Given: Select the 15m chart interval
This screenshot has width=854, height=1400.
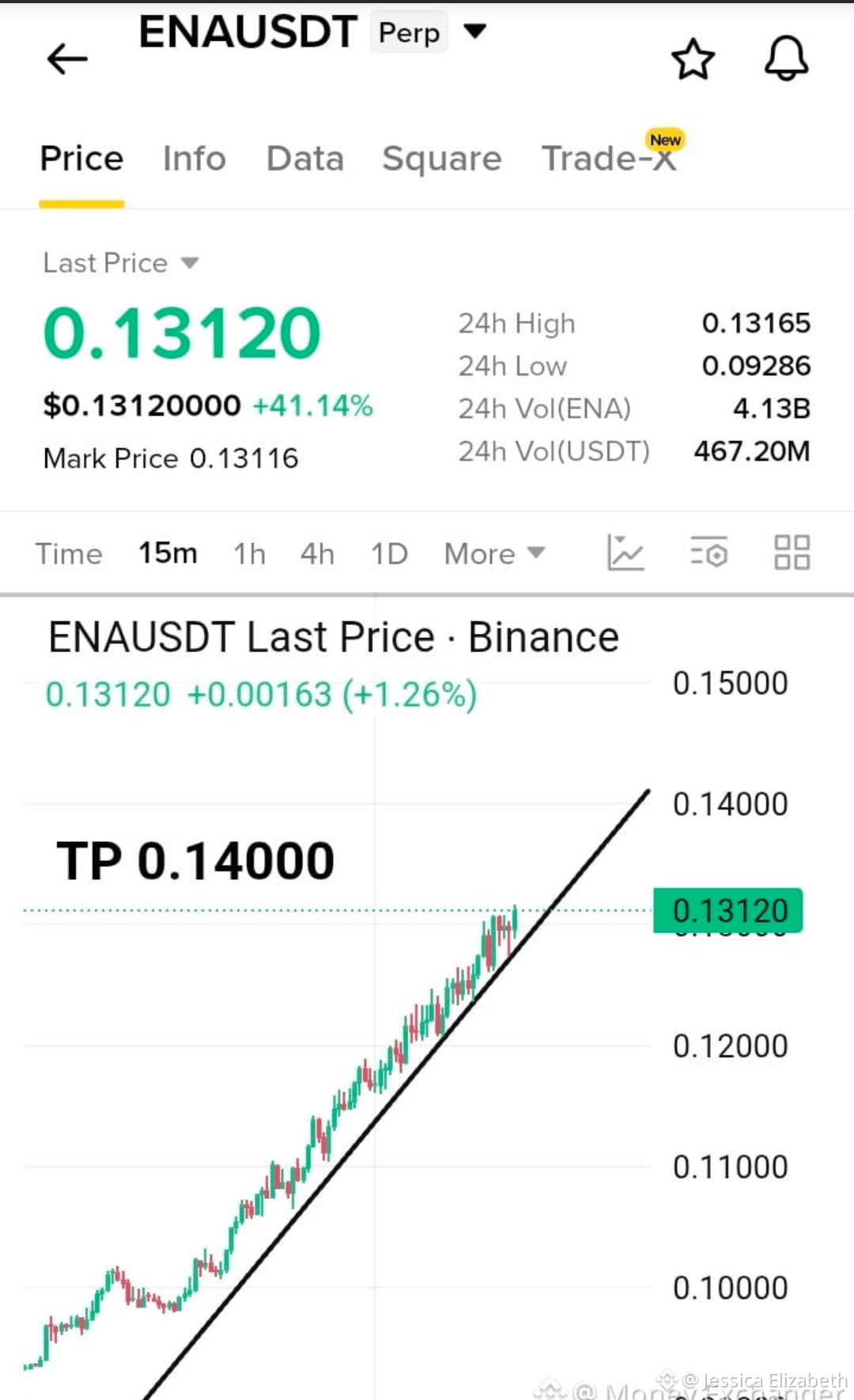Looking at the screenshot, I should [x=168, y=553].
